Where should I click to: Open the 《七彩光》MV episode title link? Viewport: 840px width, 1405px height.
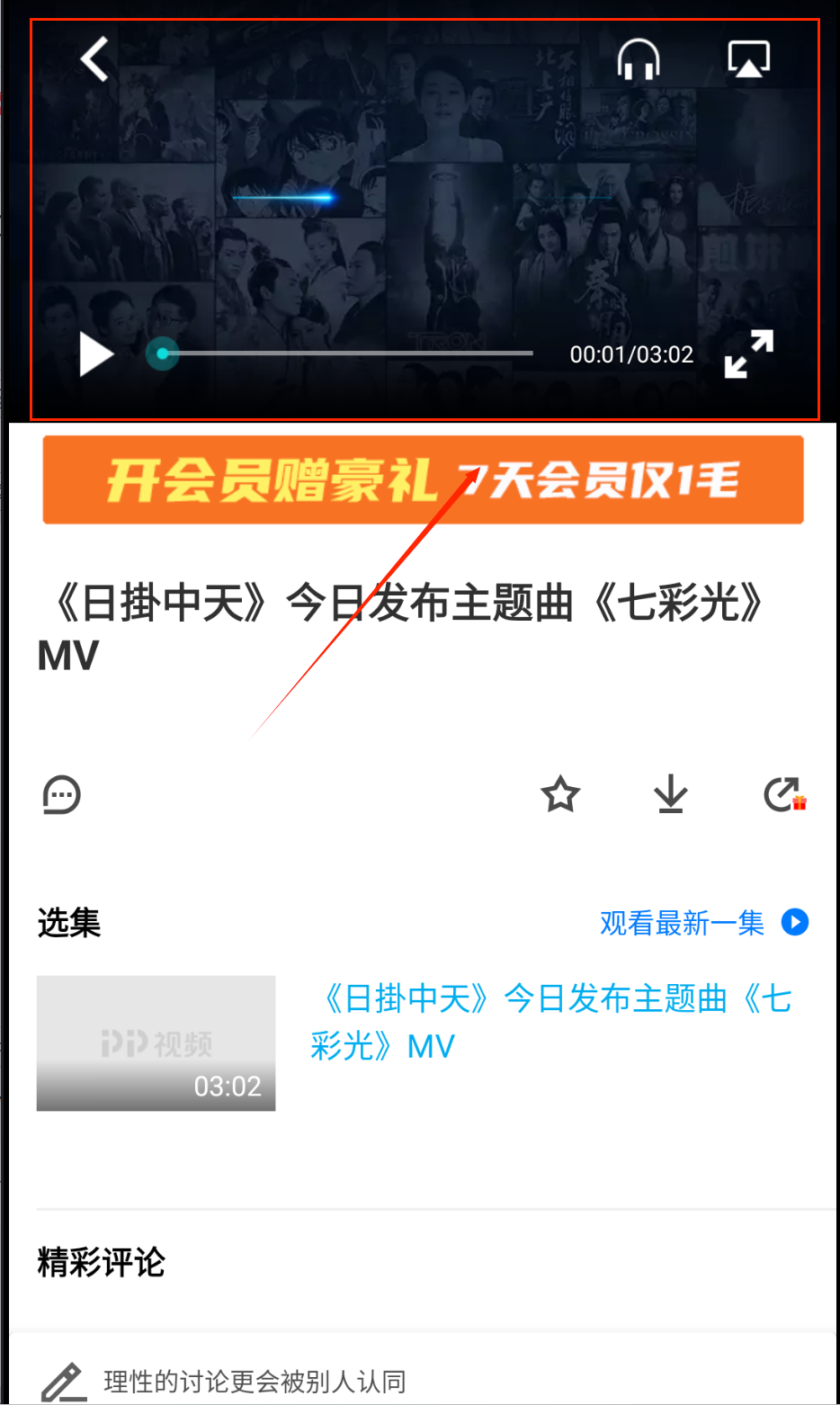point(550,1022)
